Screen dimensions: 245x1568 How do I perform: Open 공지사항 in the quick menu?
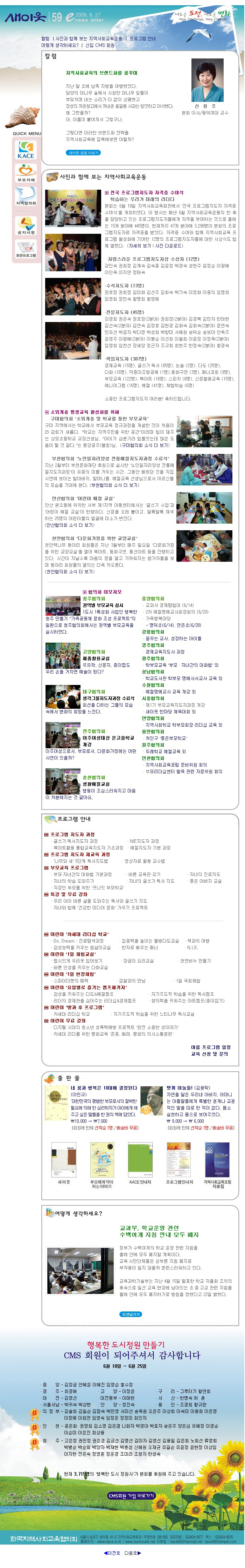tap(26, 226)
